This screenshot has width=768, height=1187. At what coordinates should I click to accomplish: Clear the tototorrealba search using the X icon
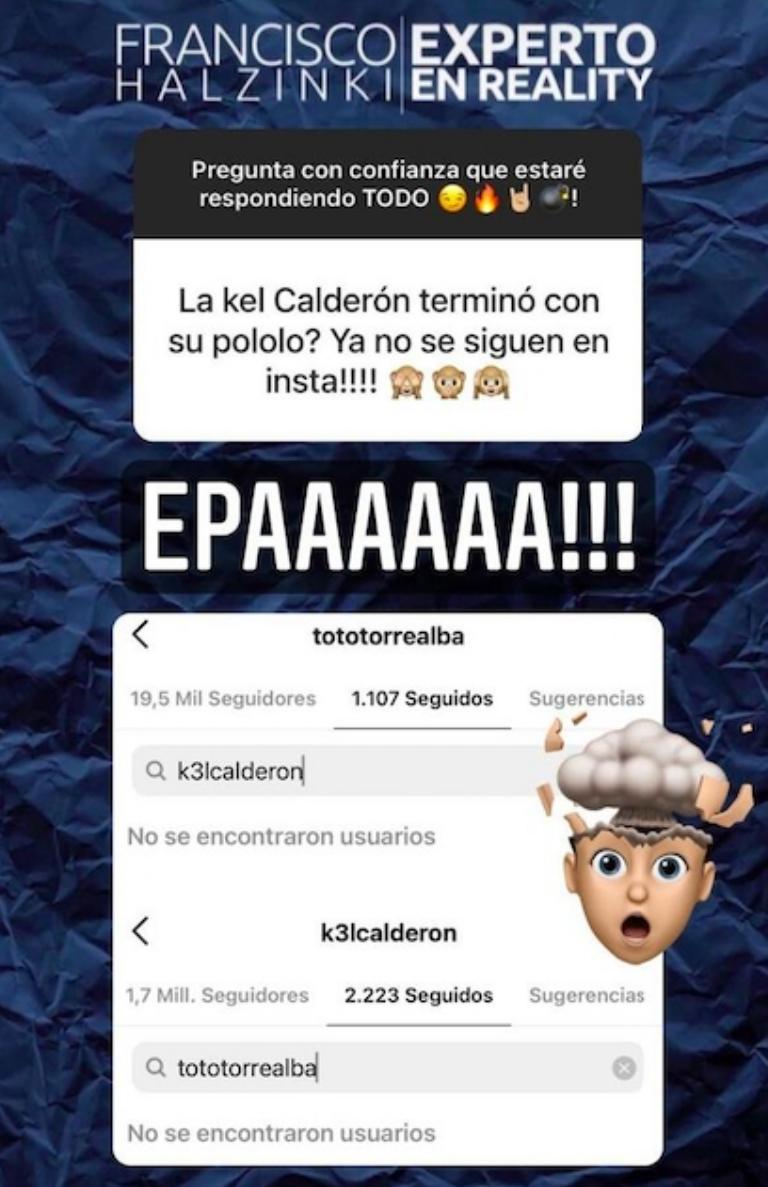[x=622, y=1068]
